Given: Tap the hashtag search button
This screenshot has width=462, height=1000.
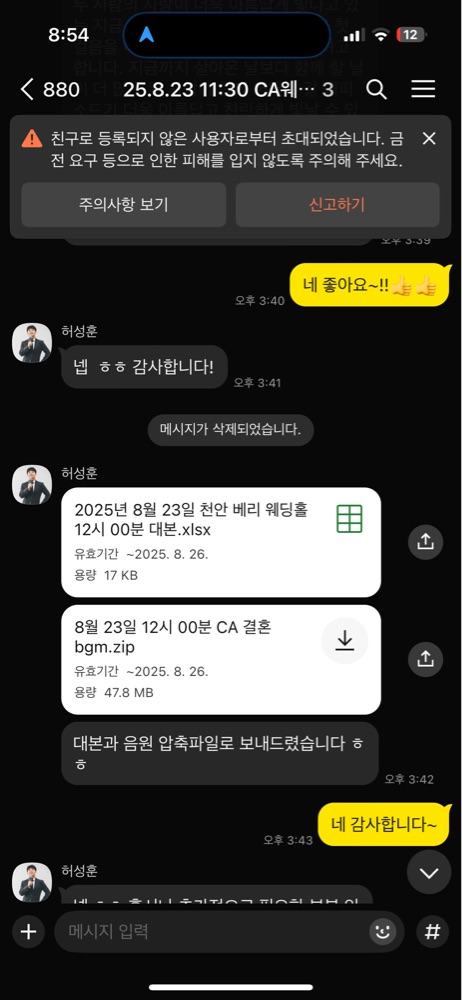Looking at the screenshot, I should (433, 931).
